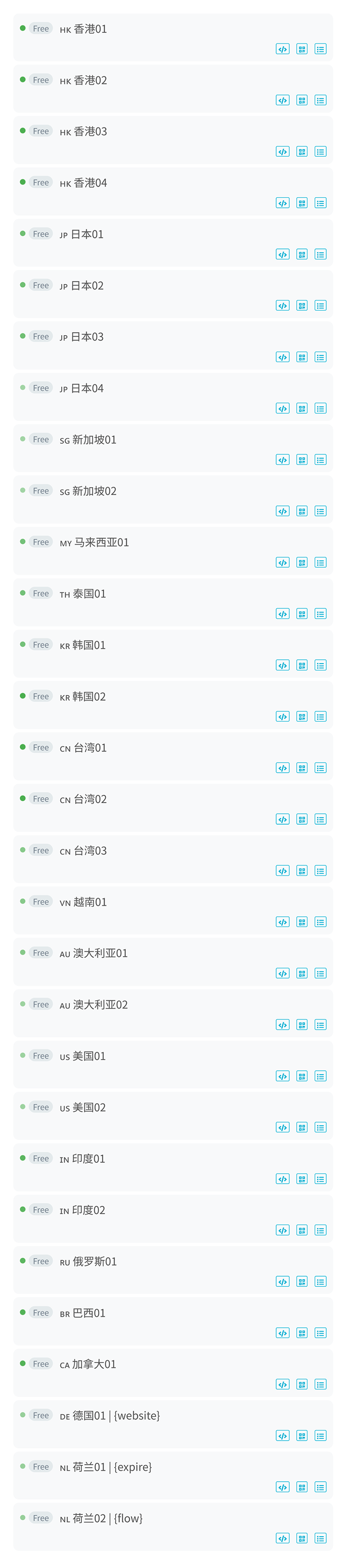
Task: Open the details list icon for 澳大利亚01
Action: [x=321, y=974]
